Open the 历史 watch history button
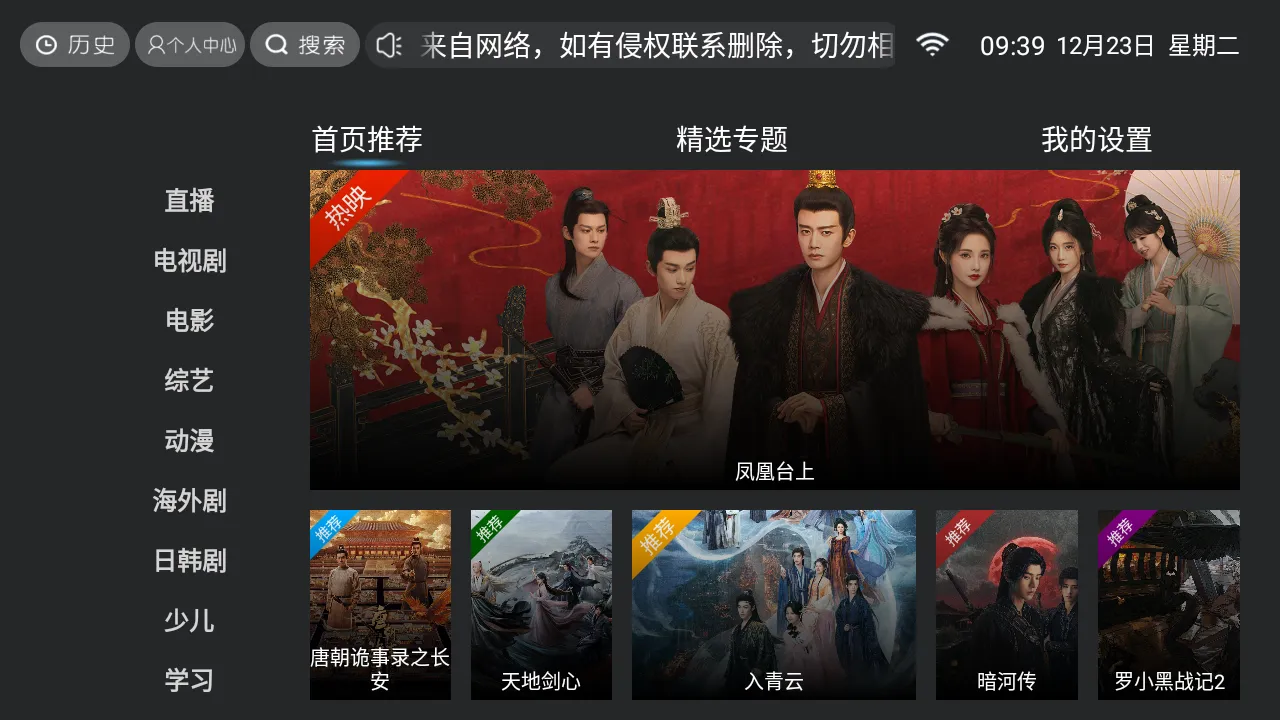Viewport: 1280px width, 720px height. pos(75,45)
